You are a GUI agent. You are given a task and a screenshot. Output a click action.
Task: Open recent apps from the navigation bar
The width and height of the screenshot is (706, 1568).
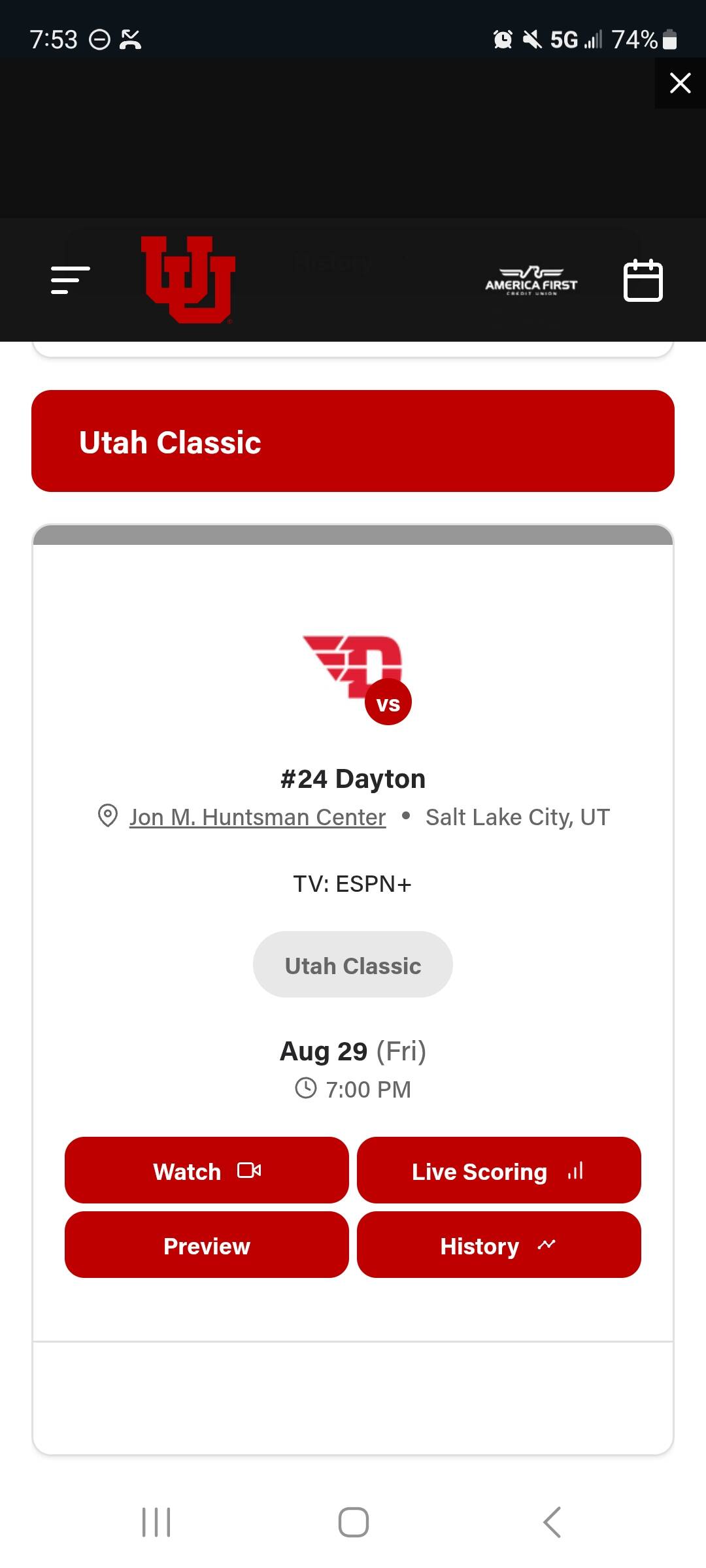pyautogui.click(x=156, y=1522)
